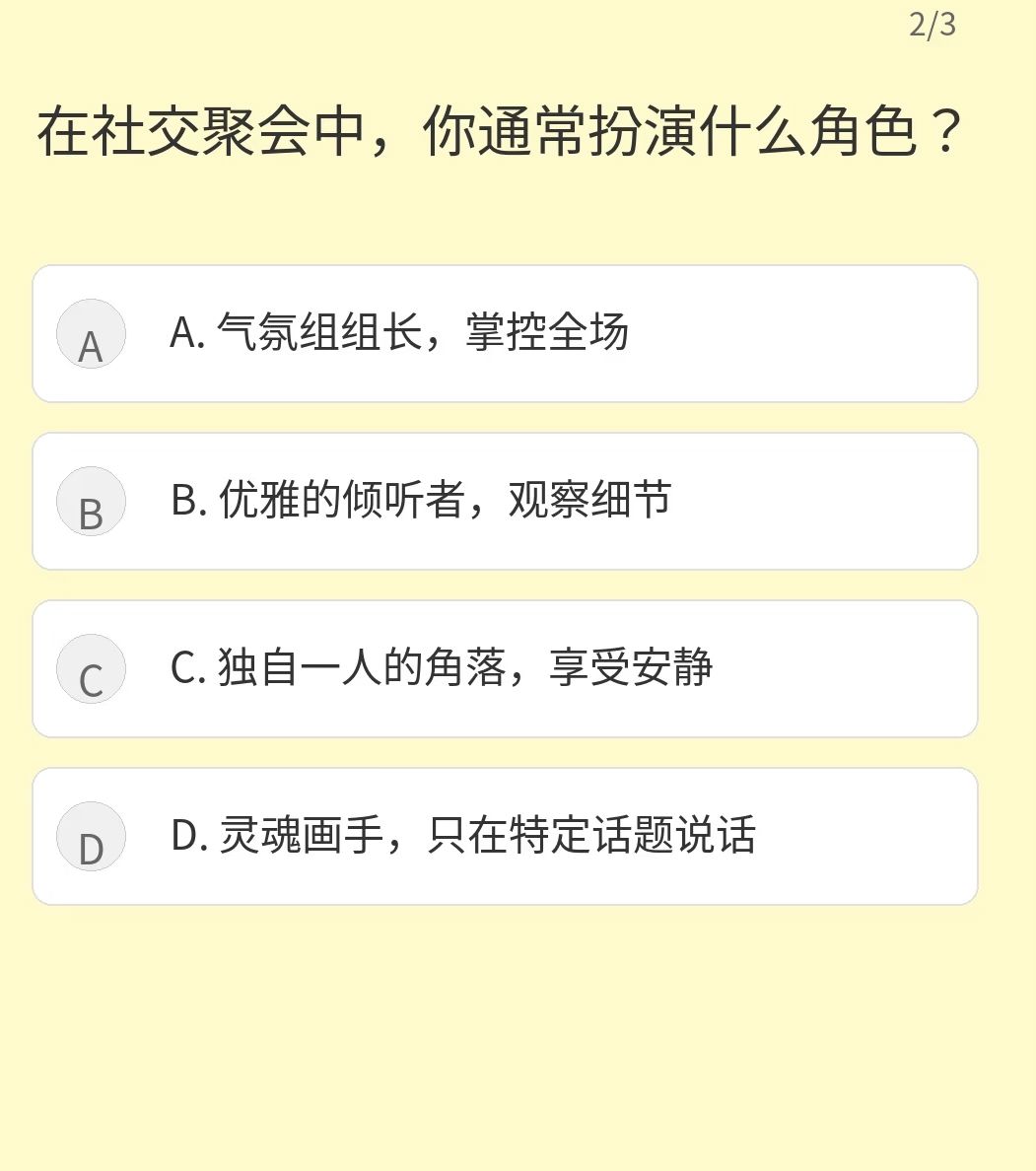Screen dimensions: 1036x1171
Task: Choose answer B 优雅的倾听者，观察细节
Action: [505, 501]
